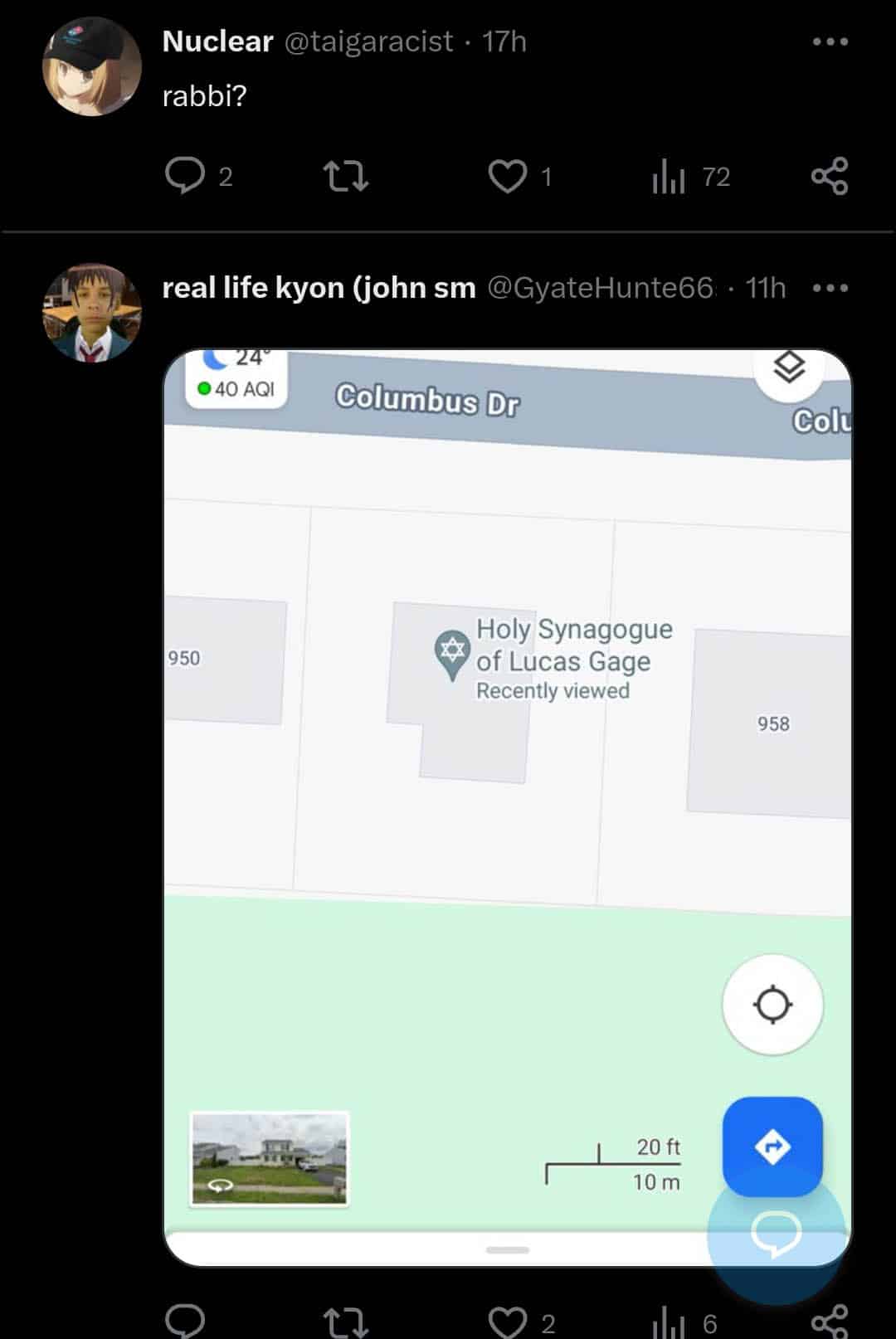Reply to Nuclear's "rabbi?" tweet
Image resolution: width=896 pixels, height=1339 pixels.
(x=185, y=176)
